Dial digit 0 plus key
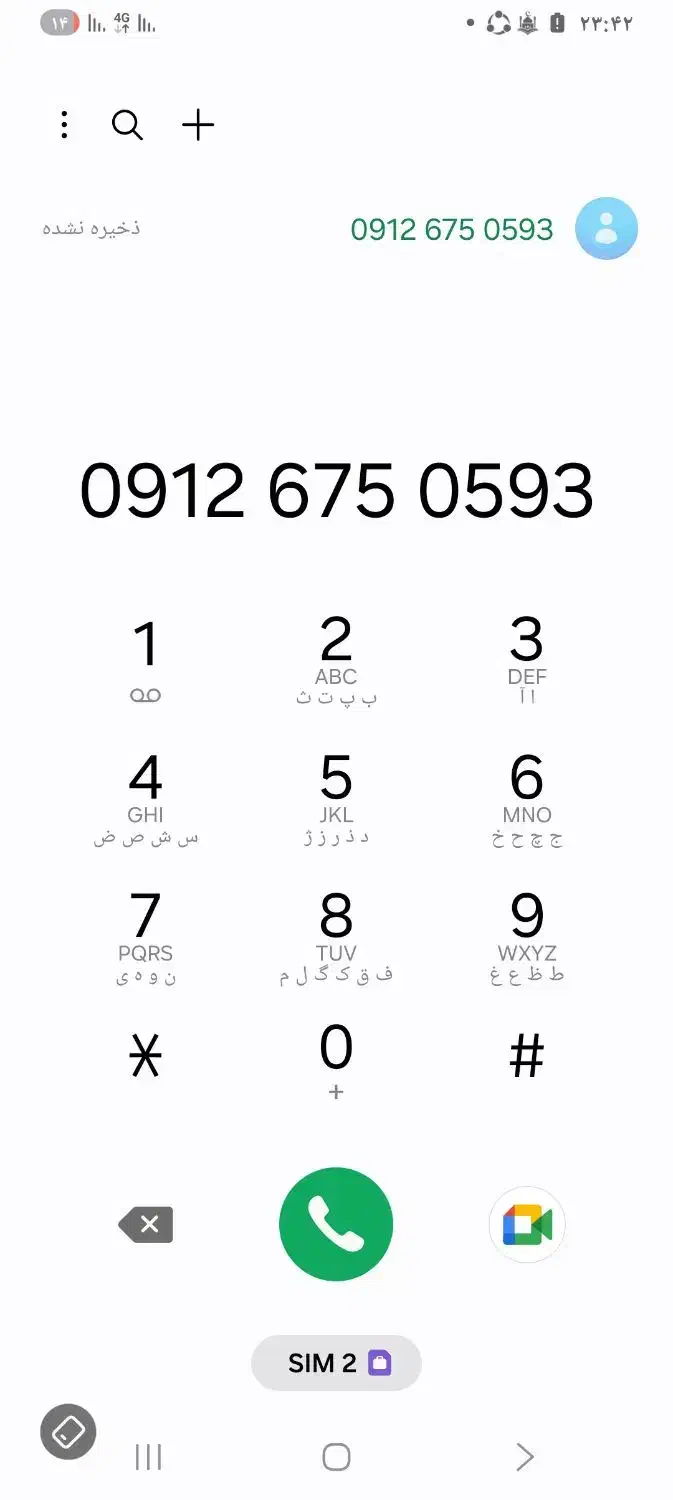This screenshot has width=673, height=1500. tap(336, 1060)
